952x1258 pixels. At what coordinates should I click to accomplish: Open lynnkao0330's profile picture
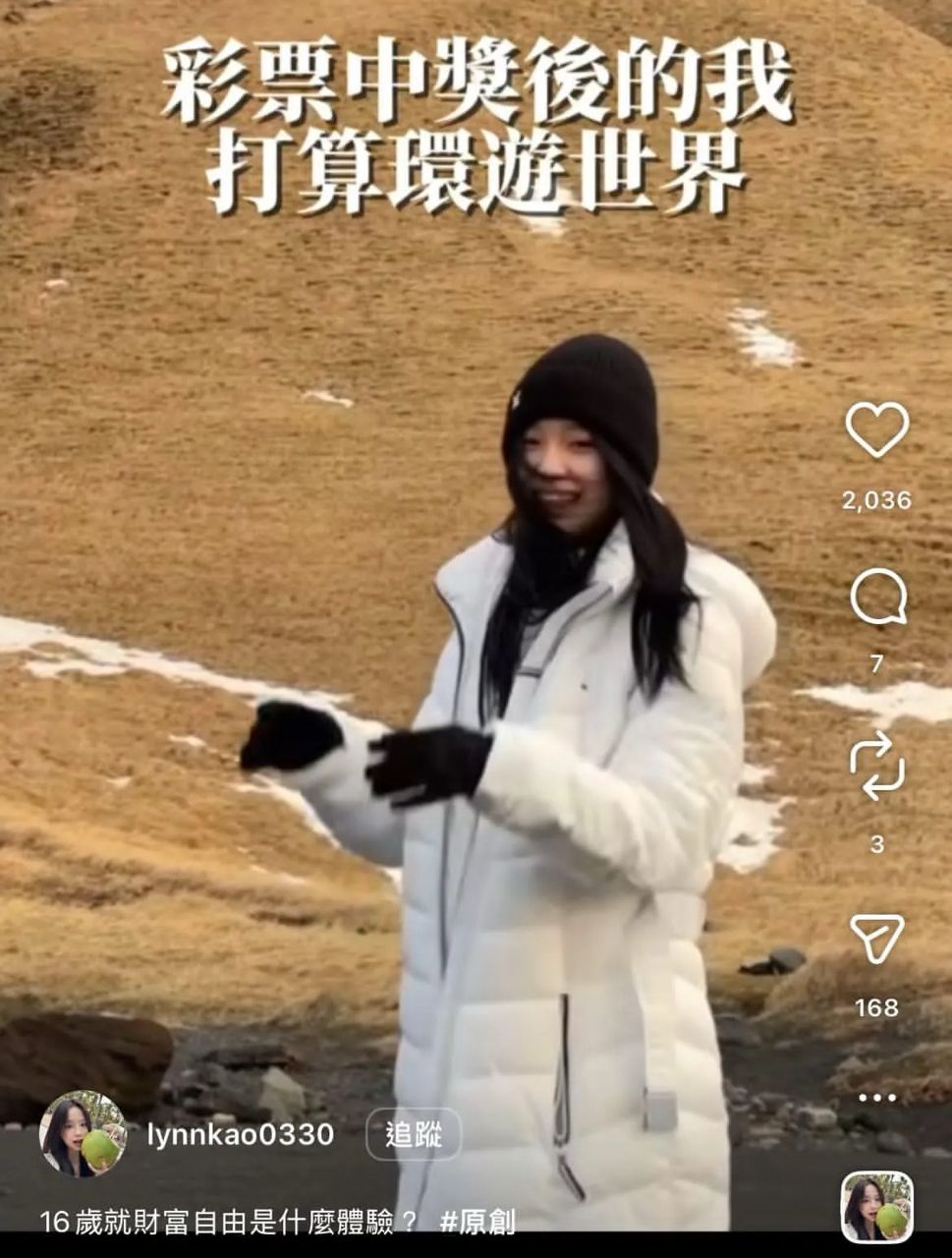coord(83,1134)
